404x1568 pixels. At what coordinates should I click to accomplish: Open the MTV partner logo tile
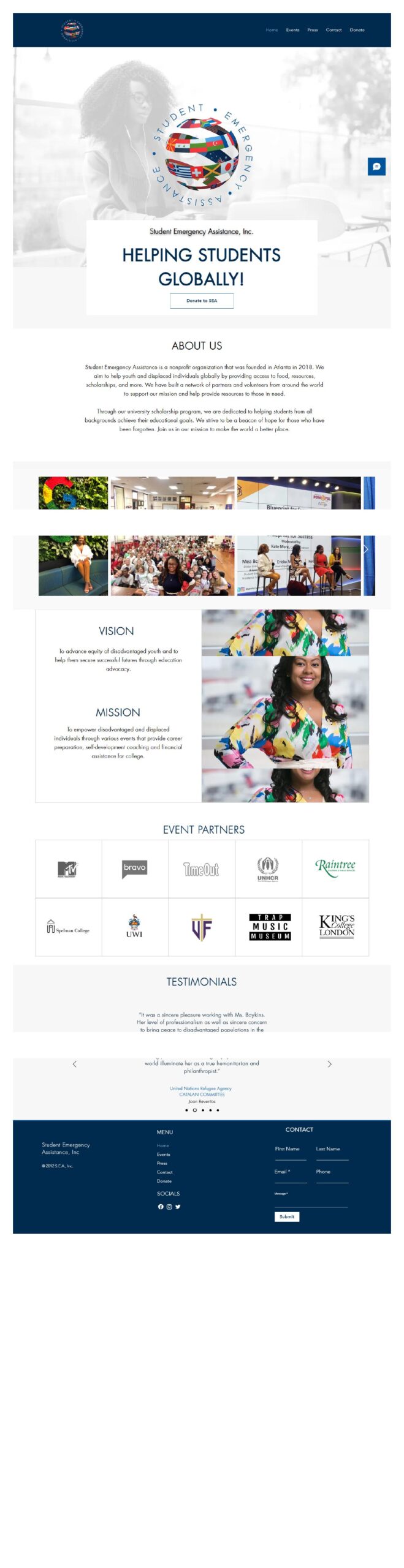click(68, 869)
